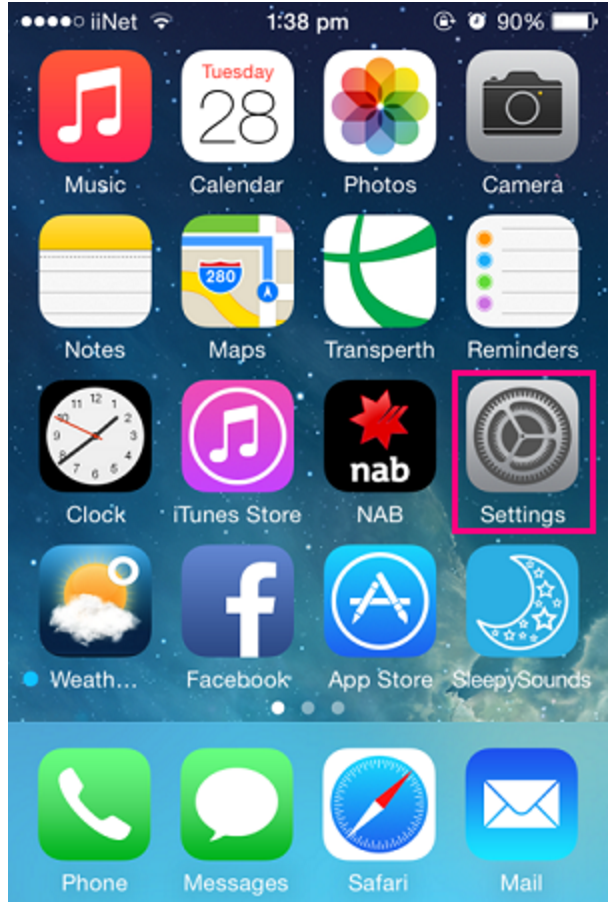The height and width of the screenshot is (908, 614).
Task: Open the Notes app
Action: coord(95,272)
